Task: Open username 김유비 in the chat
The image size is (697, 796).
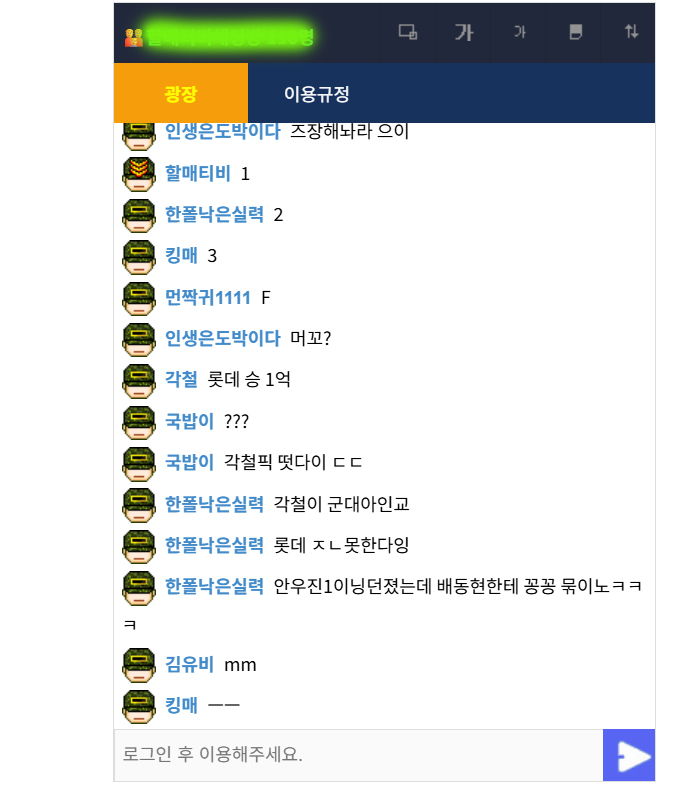Action: point(189,664)
